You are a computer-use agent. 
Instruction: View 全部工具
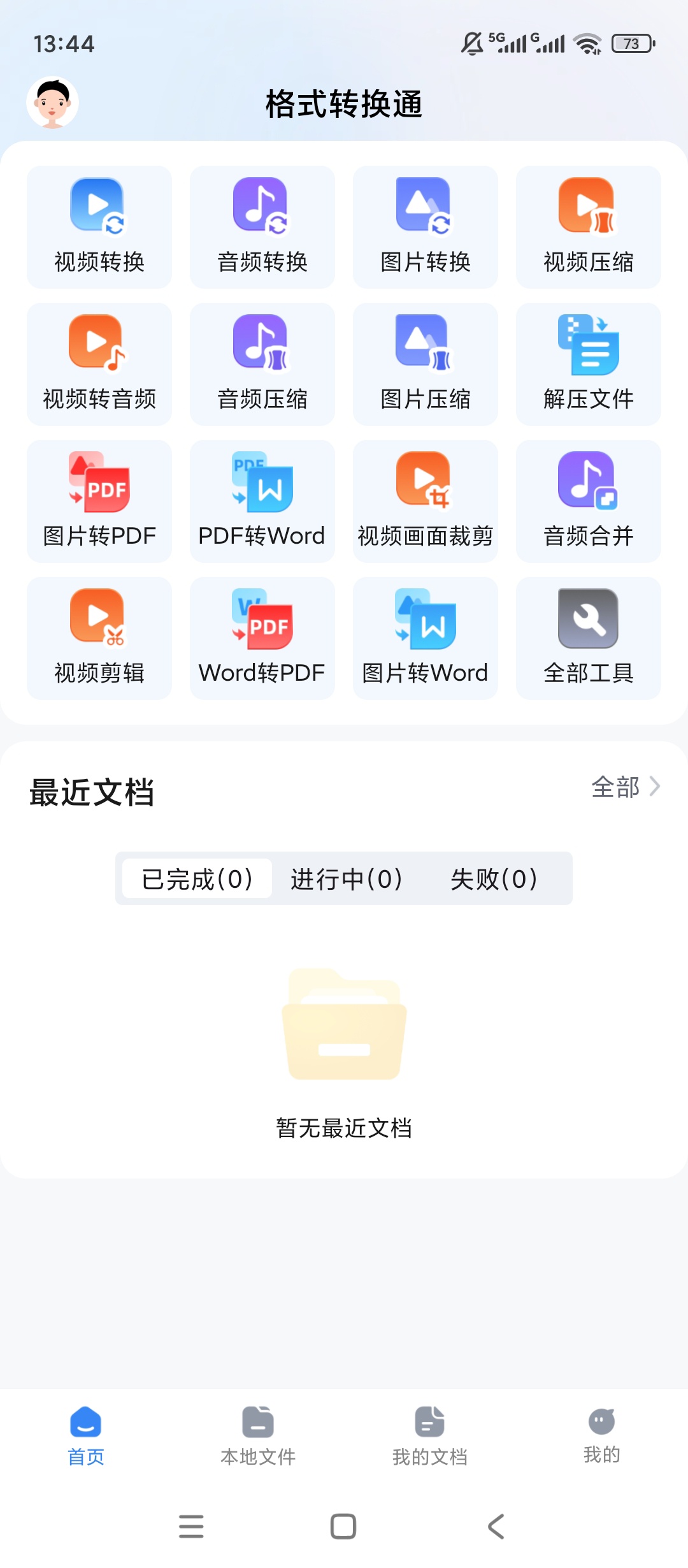coord(589,638)
